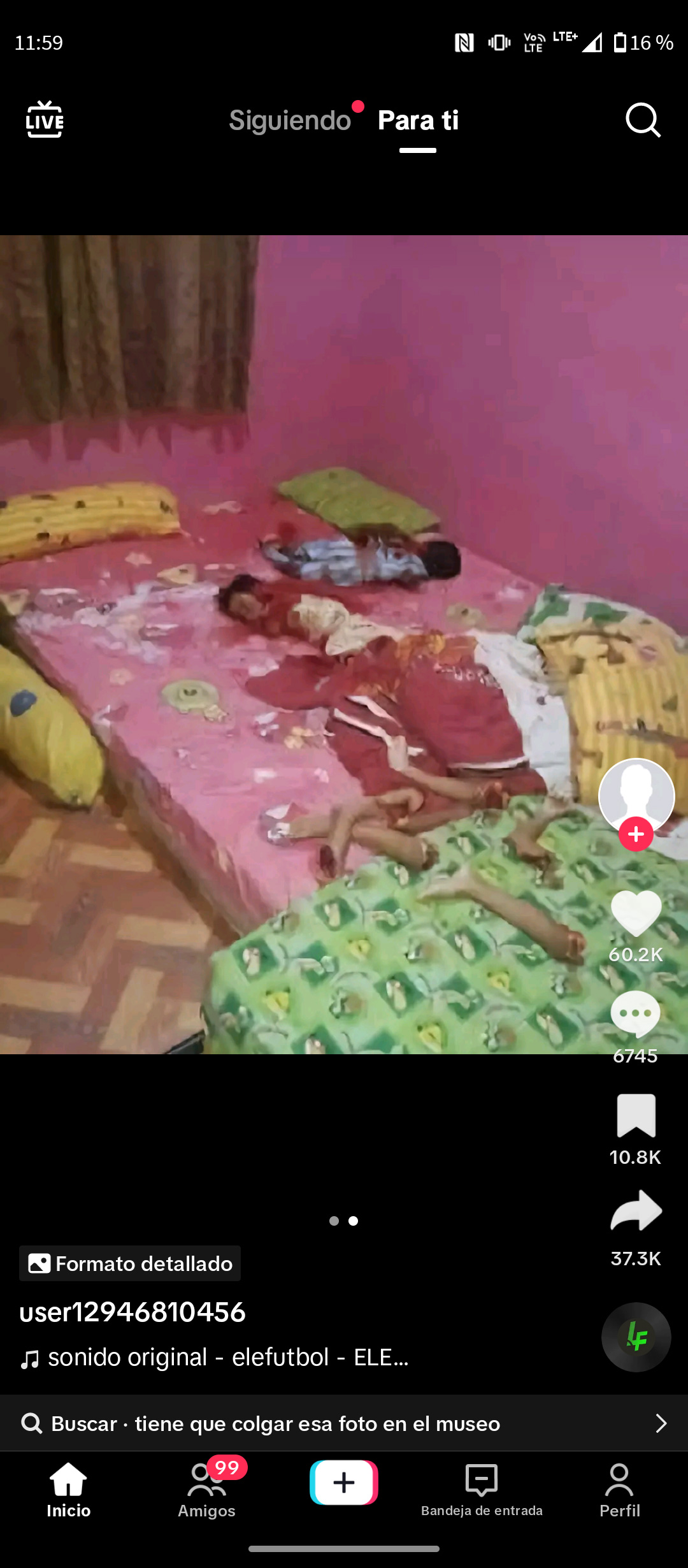Open the LIVE streams icon
Screen dimensions: 688x1568
[x=45, y=120]
